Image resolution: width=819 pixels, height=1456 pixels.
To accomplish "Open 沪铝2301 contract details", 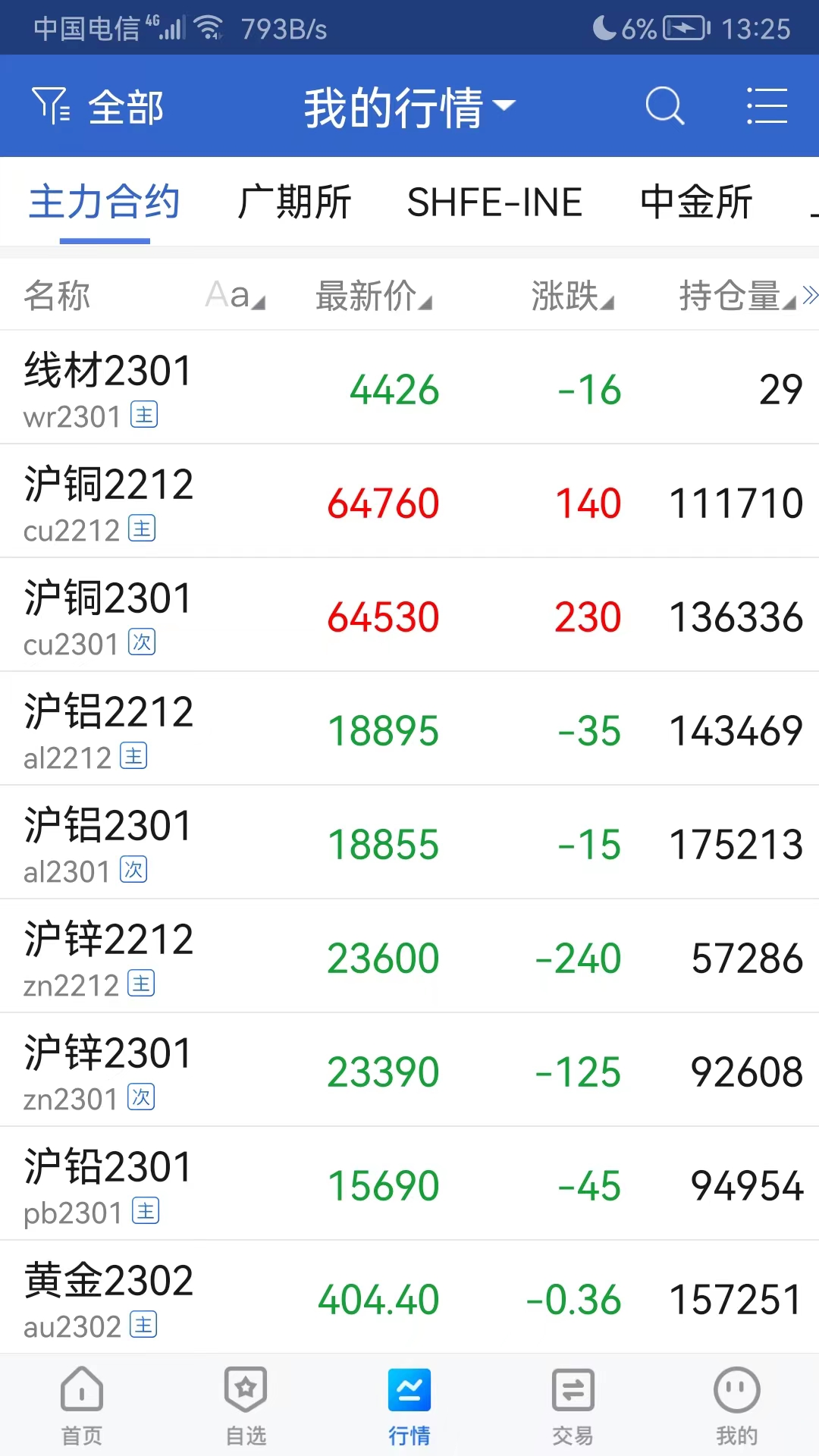I will tap(108, 843).
